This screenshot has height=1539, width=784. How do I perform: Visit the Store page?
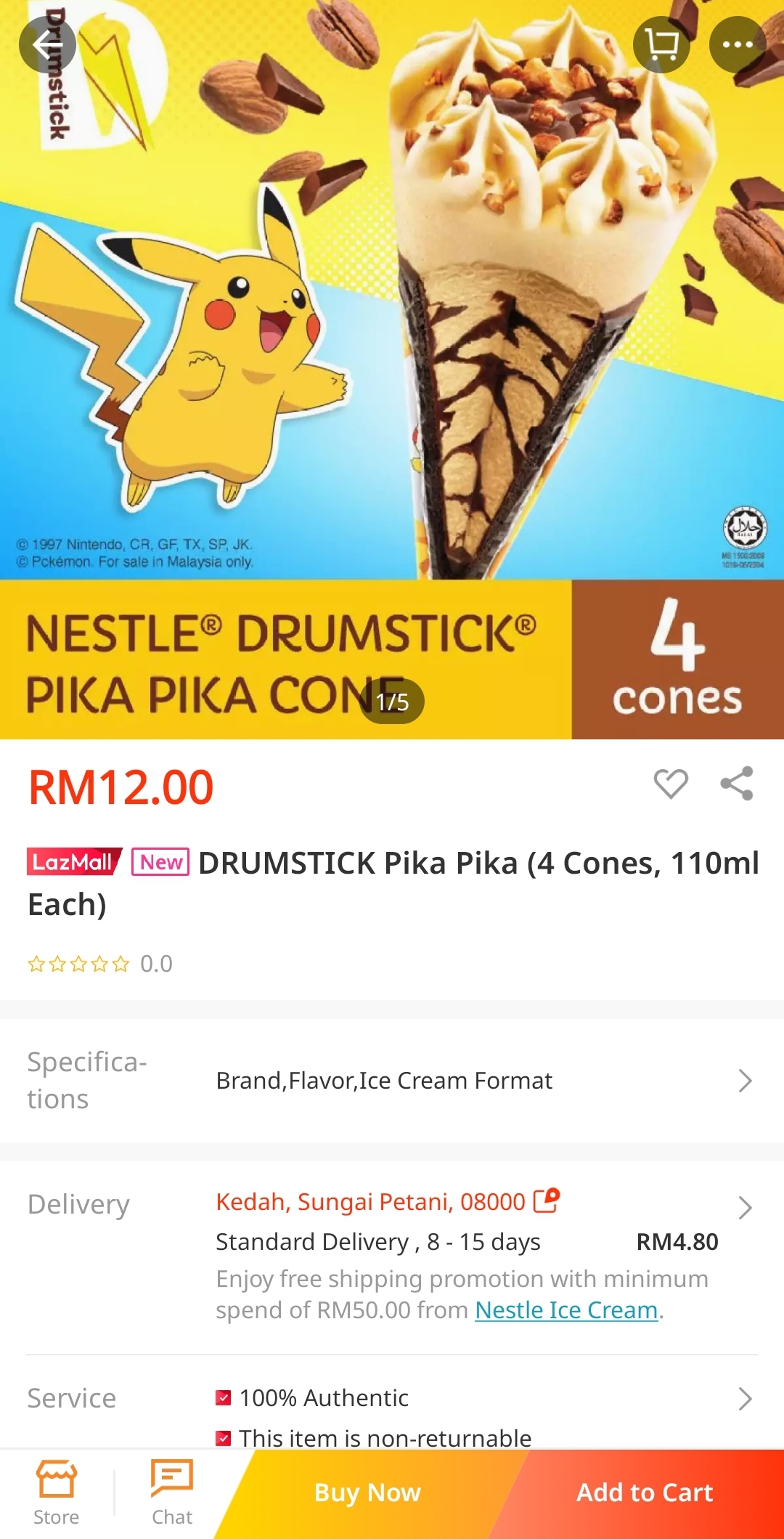point(57,1493)
